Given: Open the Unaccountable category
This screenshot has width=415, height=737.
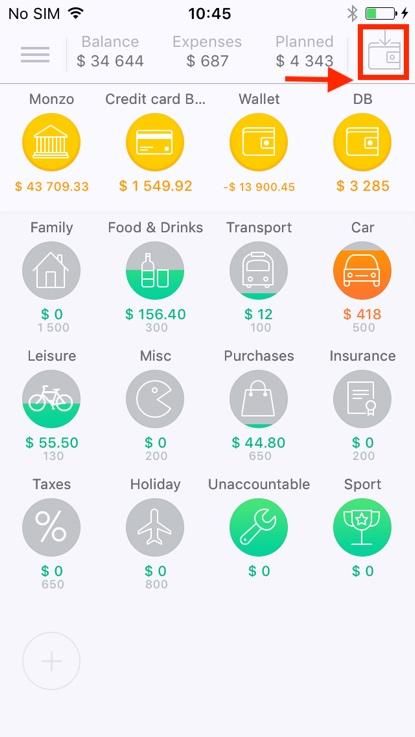Looking at the screenshot, I should pyautogui.click(x=258, y=527).
